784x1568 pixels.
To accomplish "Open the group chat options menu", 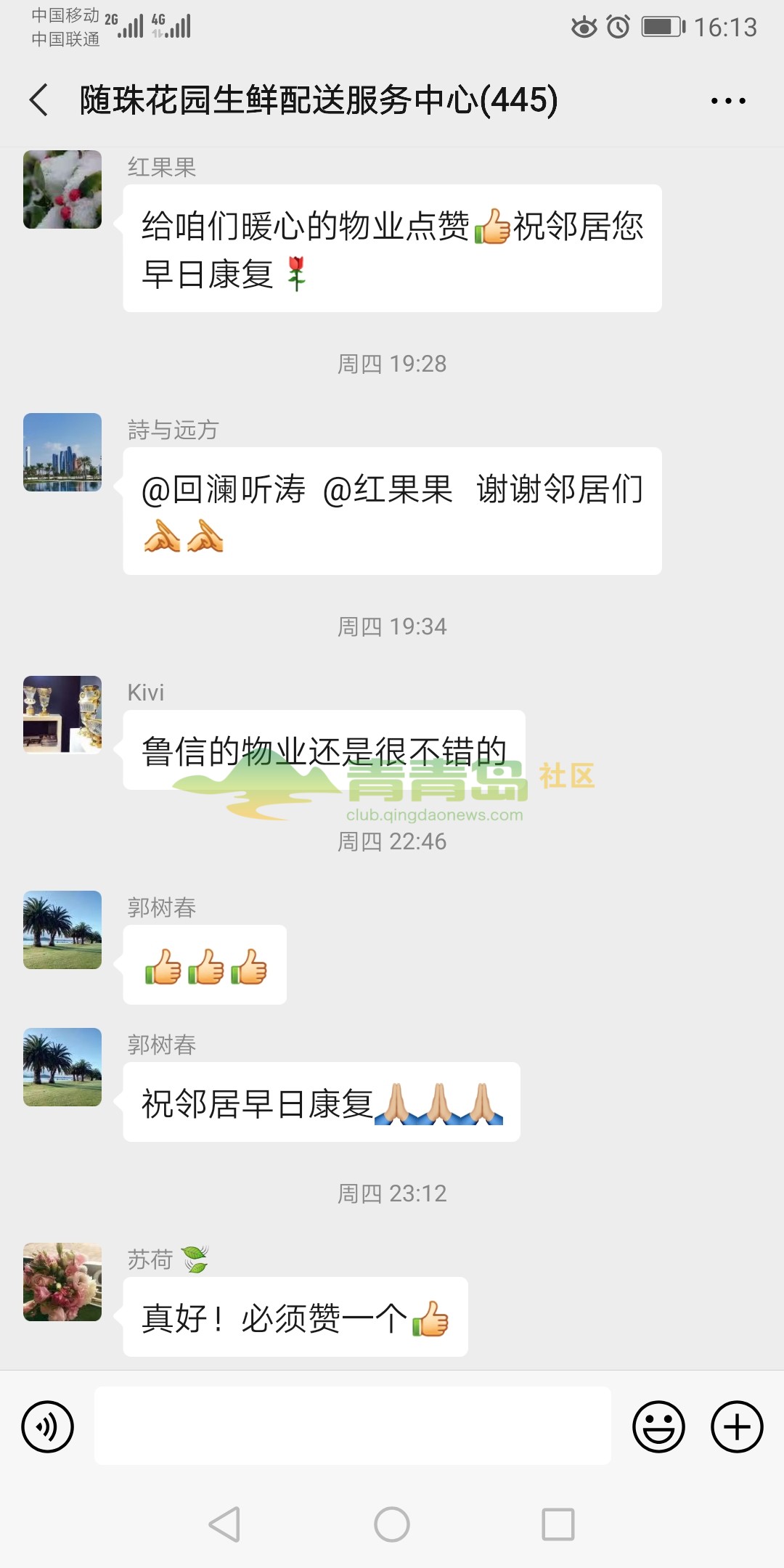I will 728,101.
